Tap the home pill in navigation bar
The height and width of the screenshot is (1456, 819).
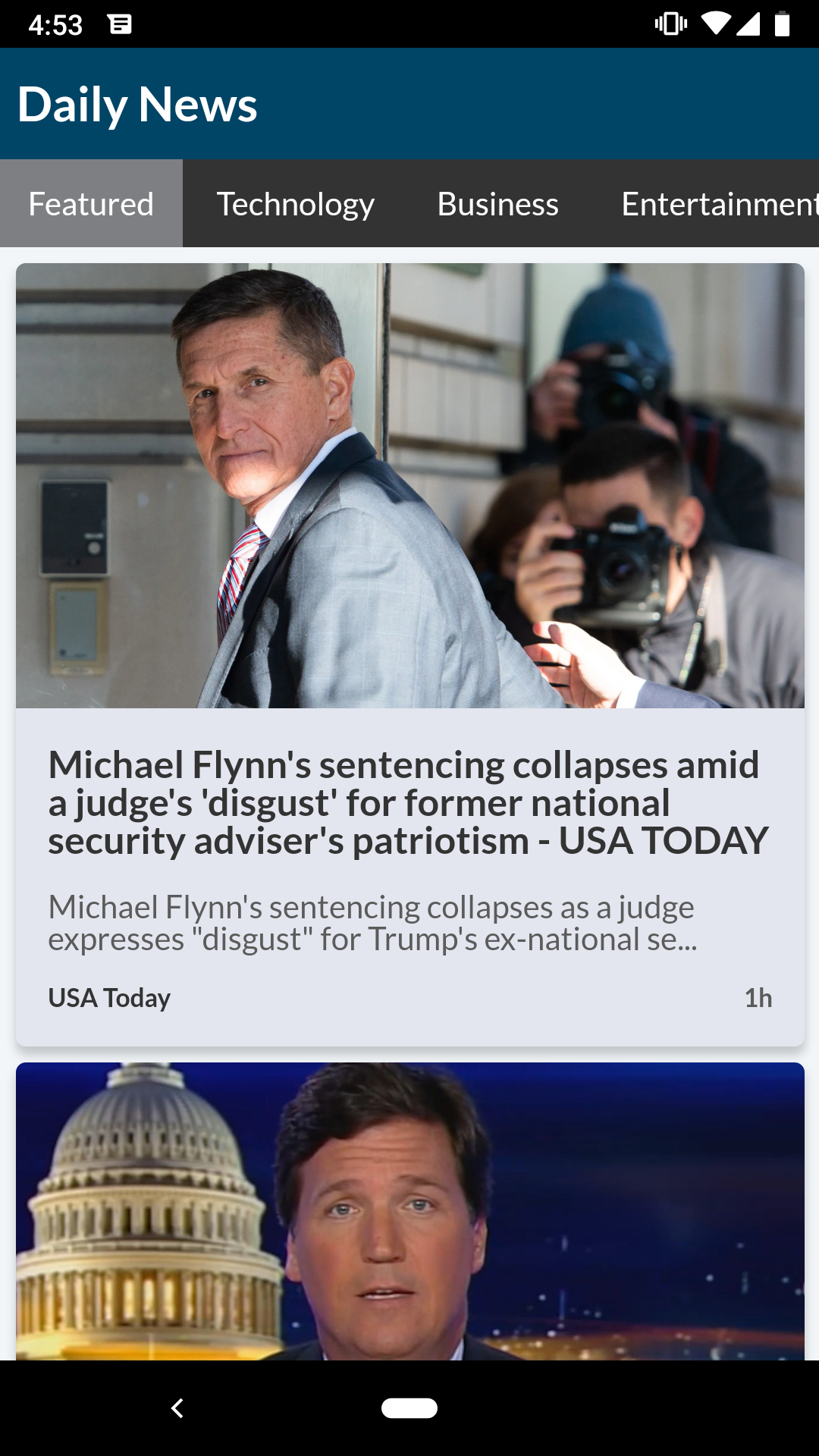point(409,1408)
